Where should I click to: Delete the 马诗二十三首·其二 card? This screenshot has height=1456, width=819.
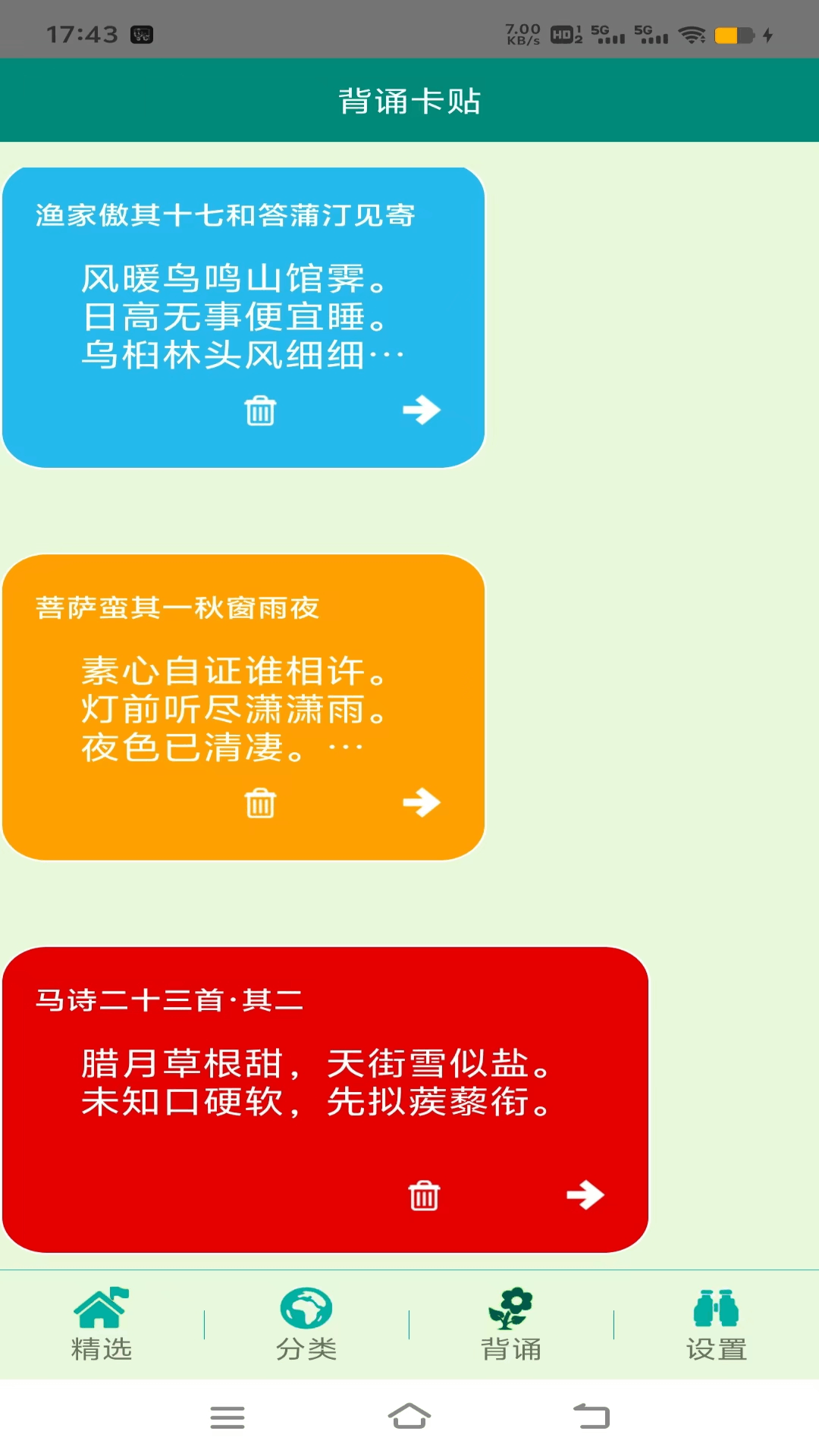click(424, 1196)
